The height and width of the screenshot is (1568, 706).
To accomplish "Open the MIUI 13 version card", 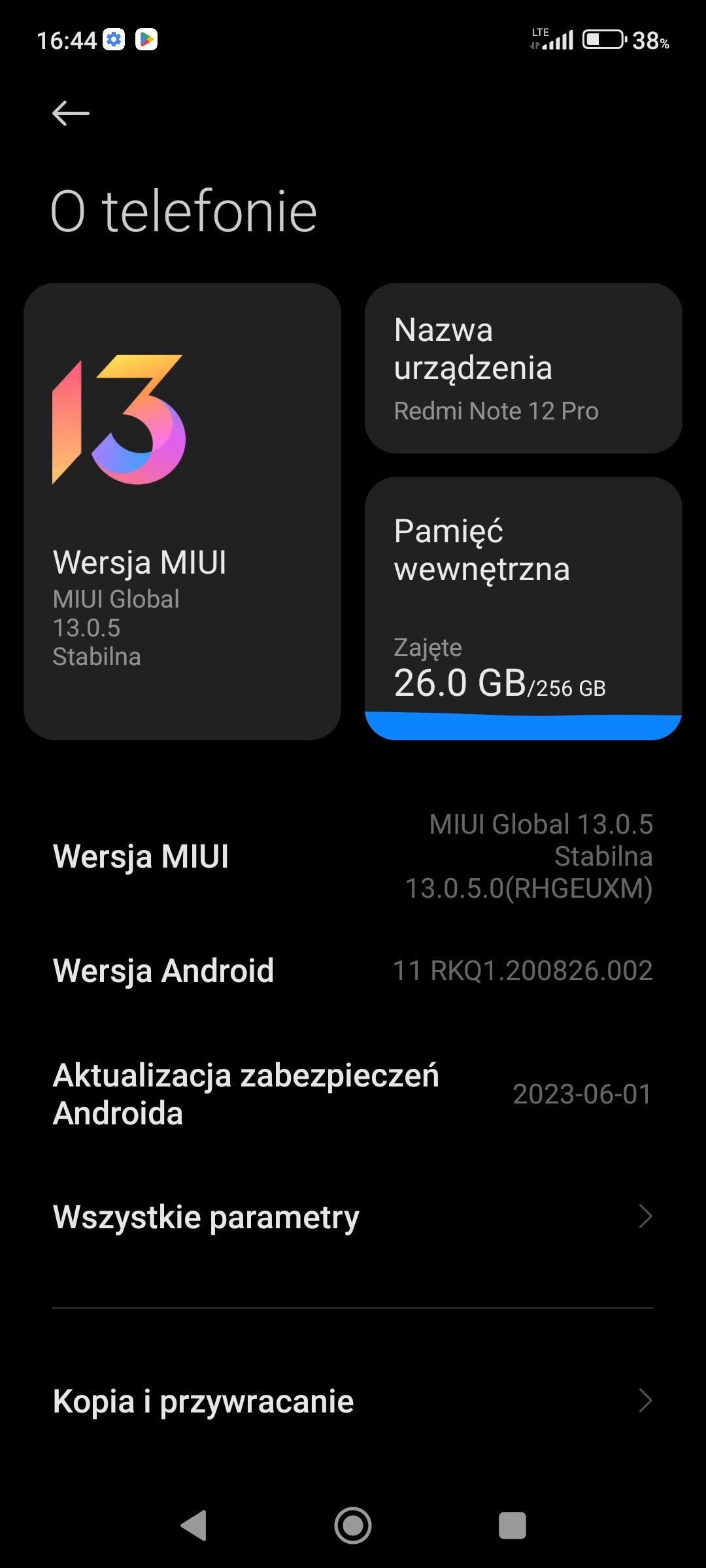I will 182,511.
